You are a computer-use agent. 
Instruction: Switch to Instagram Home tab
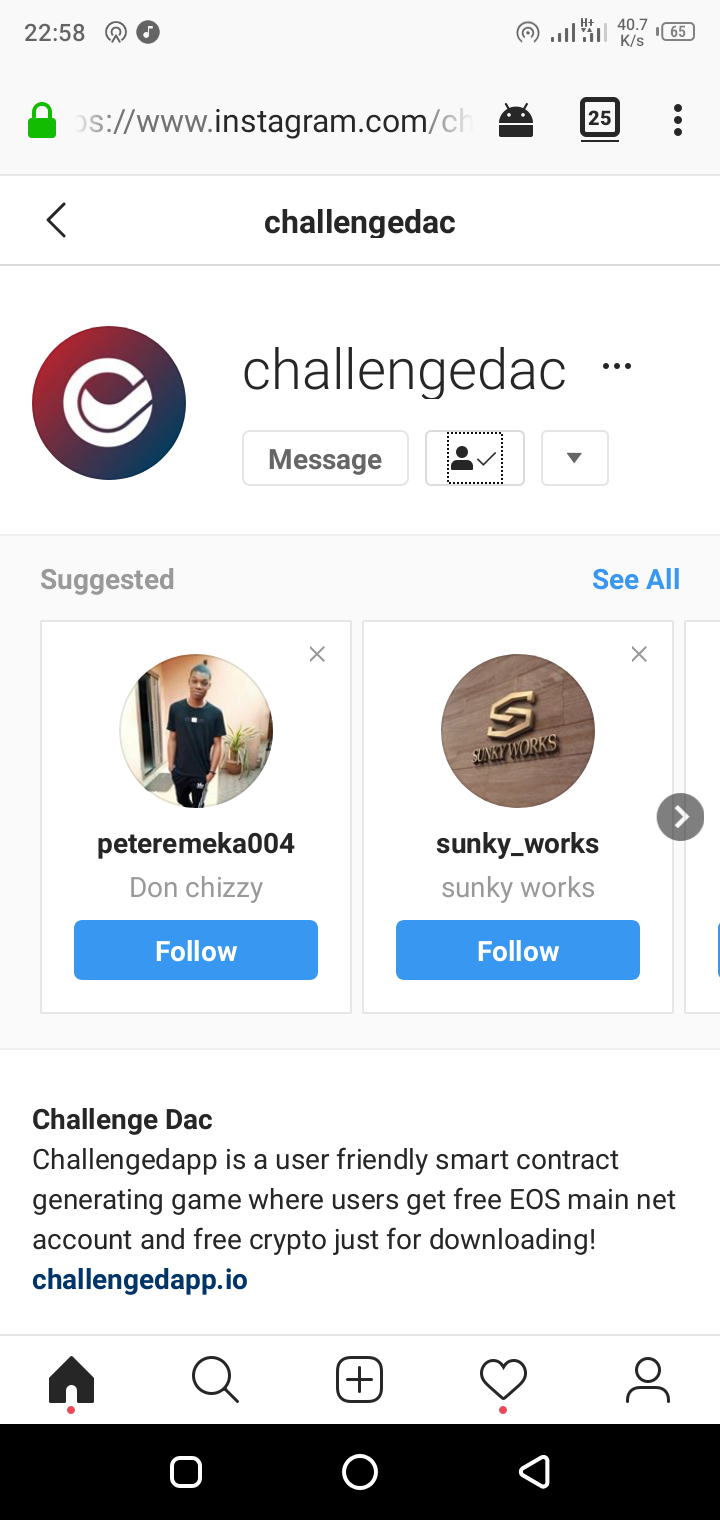[x=71, y=1381]
